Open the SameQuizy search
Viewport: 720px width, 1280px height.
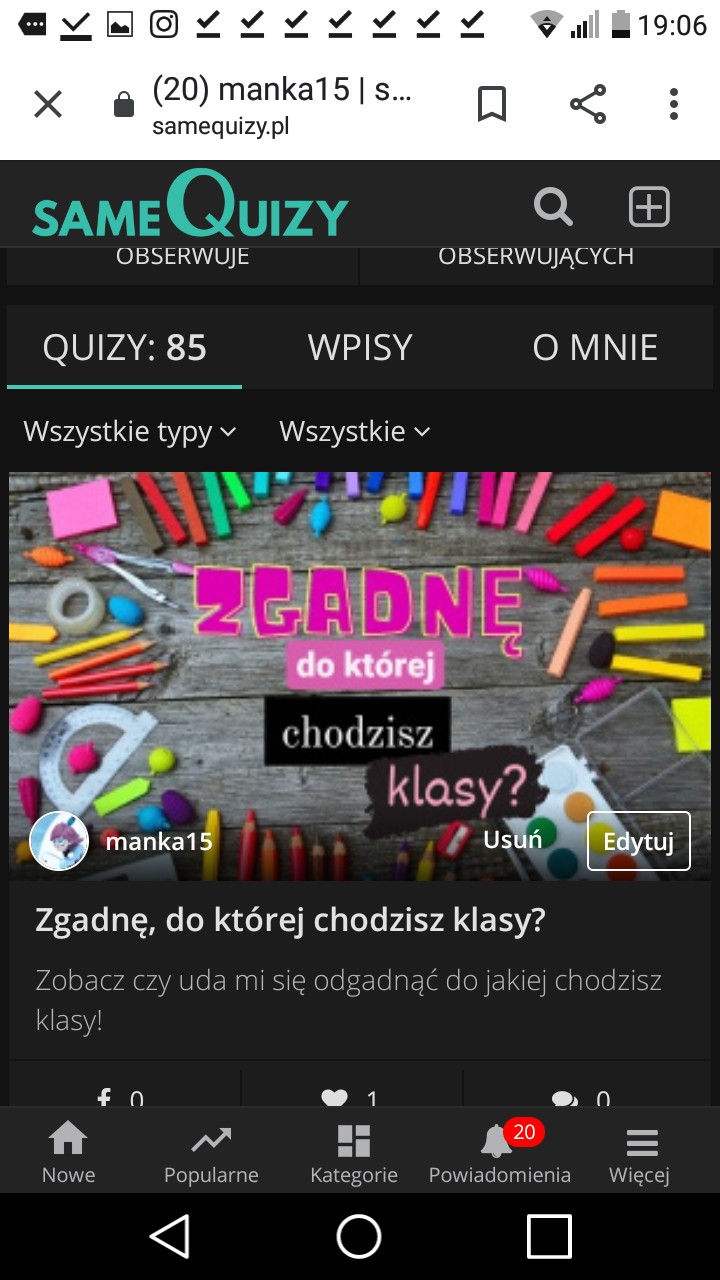tap(553, 207)
